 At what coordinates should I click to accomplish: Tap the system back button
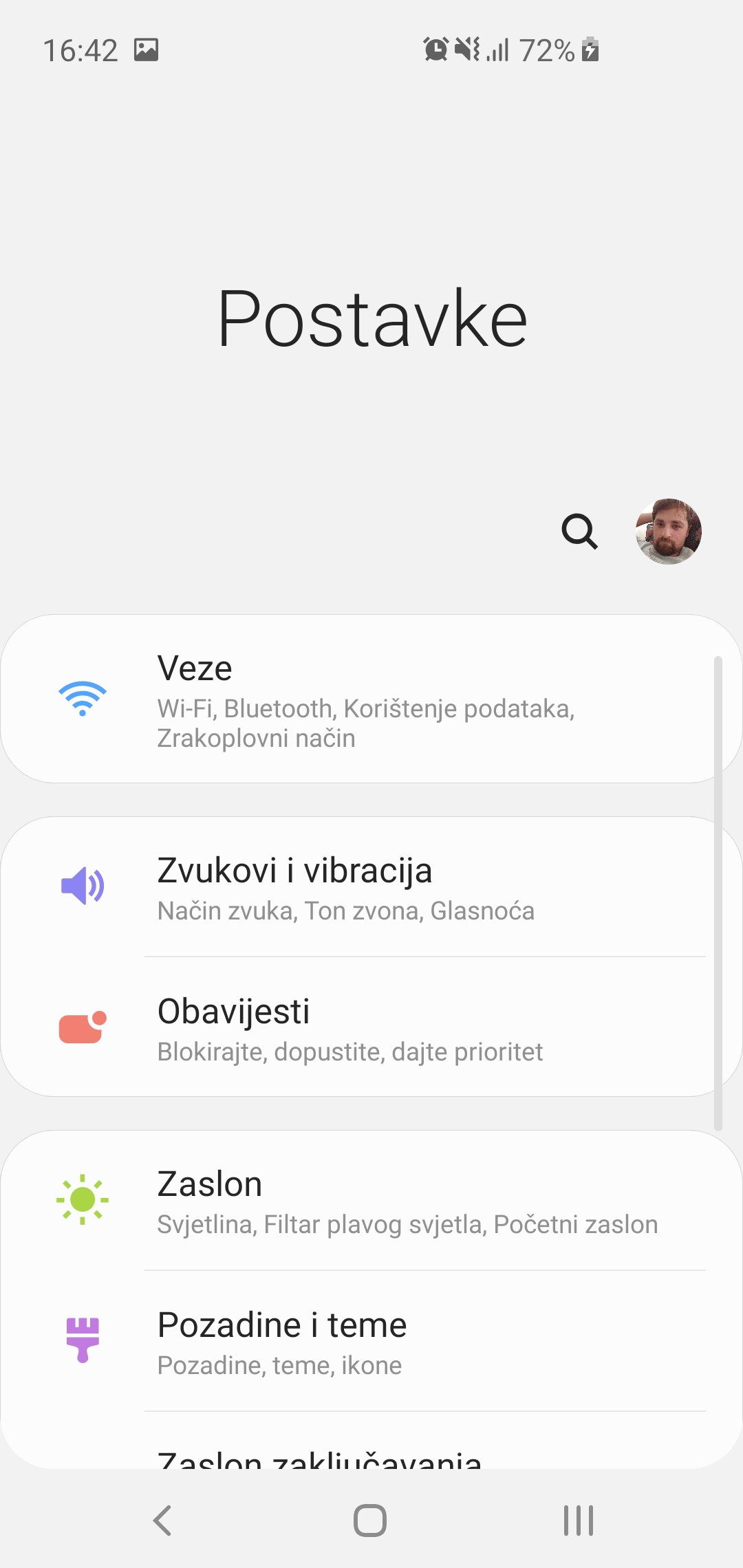[162, 1520]
